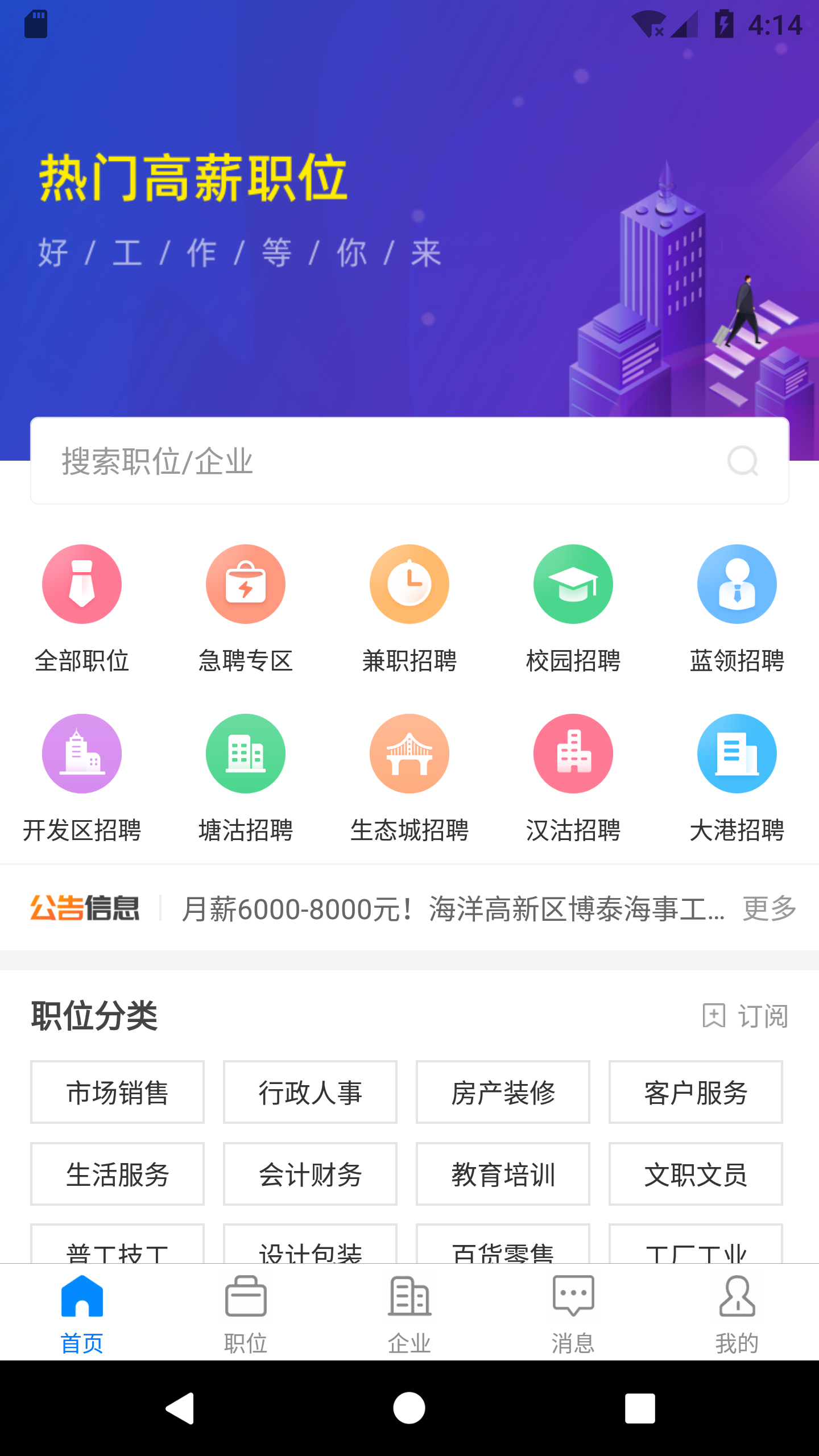
Task: Select the 教育培训 job category
Action: [503, 1174]
